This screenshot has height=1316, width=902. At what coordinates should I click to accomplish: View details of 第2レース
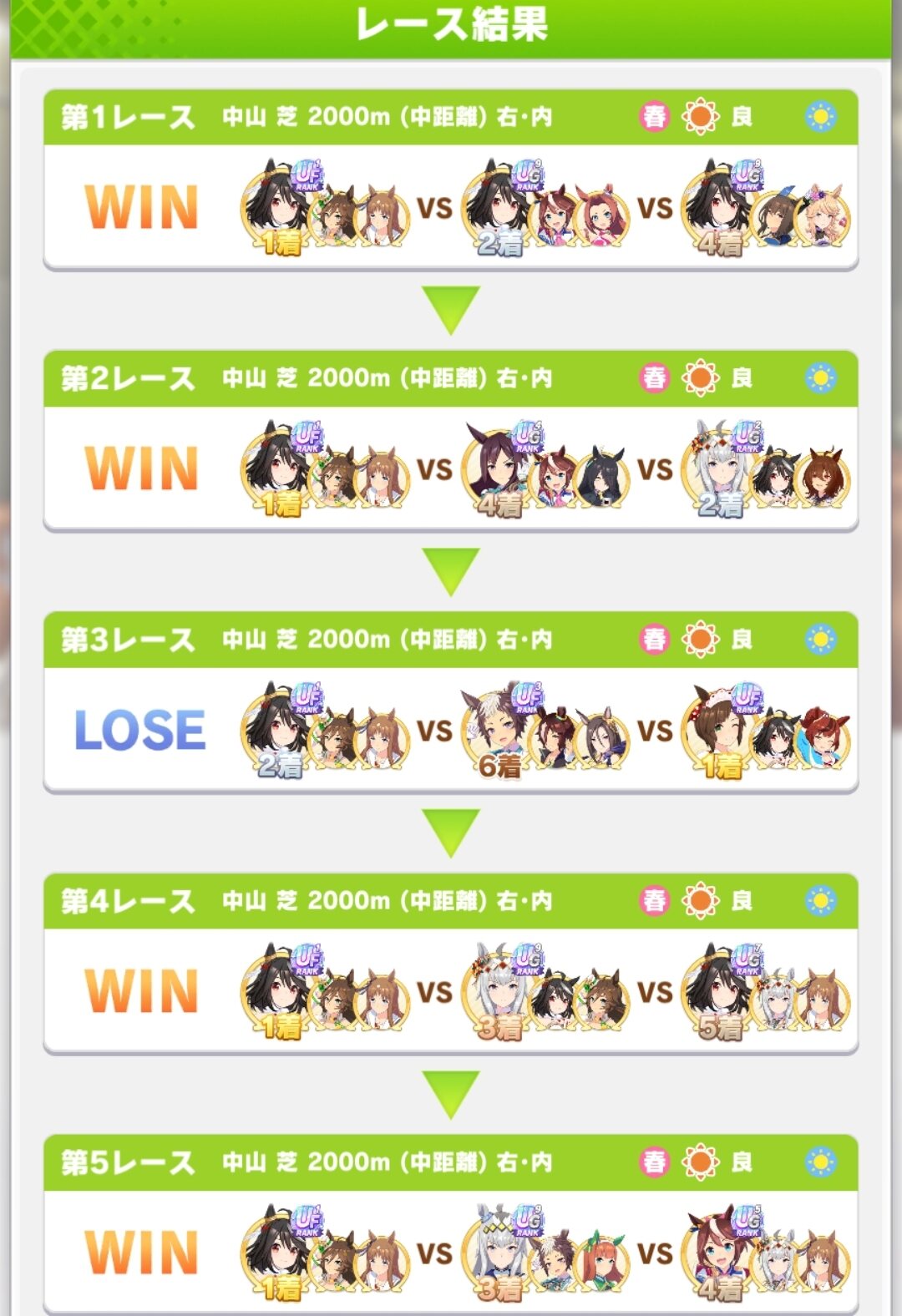(451, 441)
